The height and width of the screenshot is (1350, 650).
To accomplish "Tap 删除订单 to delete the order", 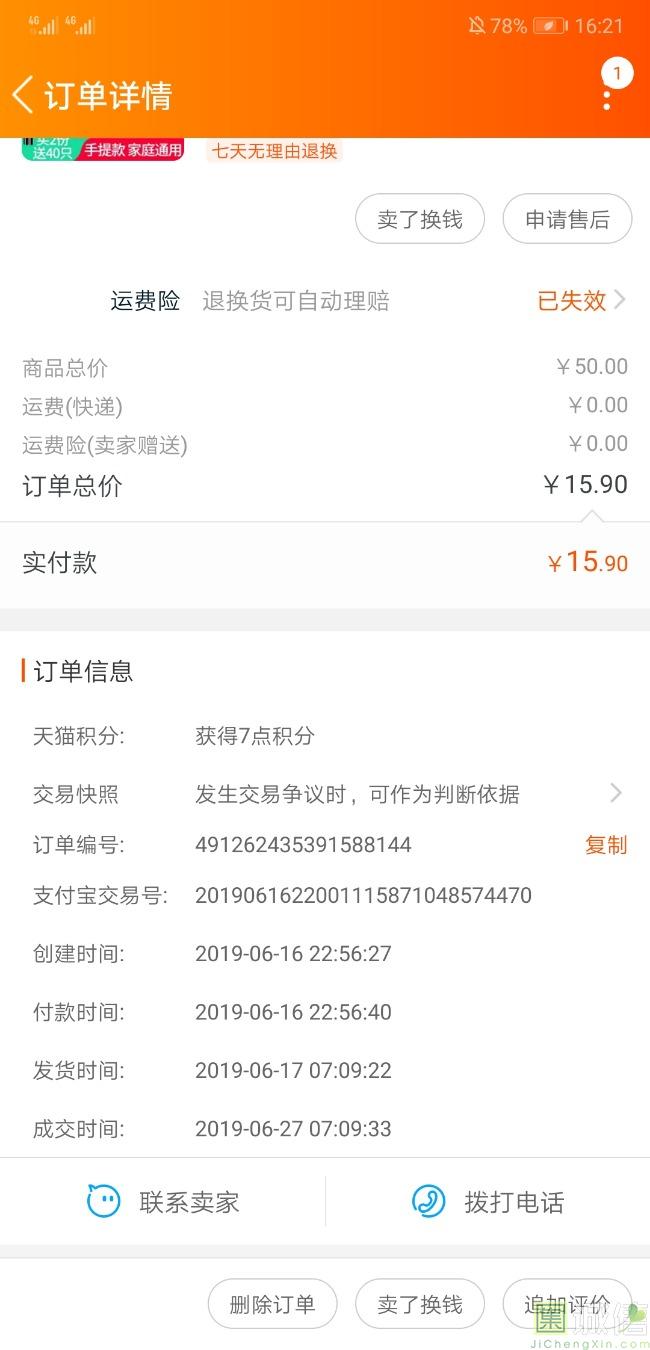I will pos(272,1304).
